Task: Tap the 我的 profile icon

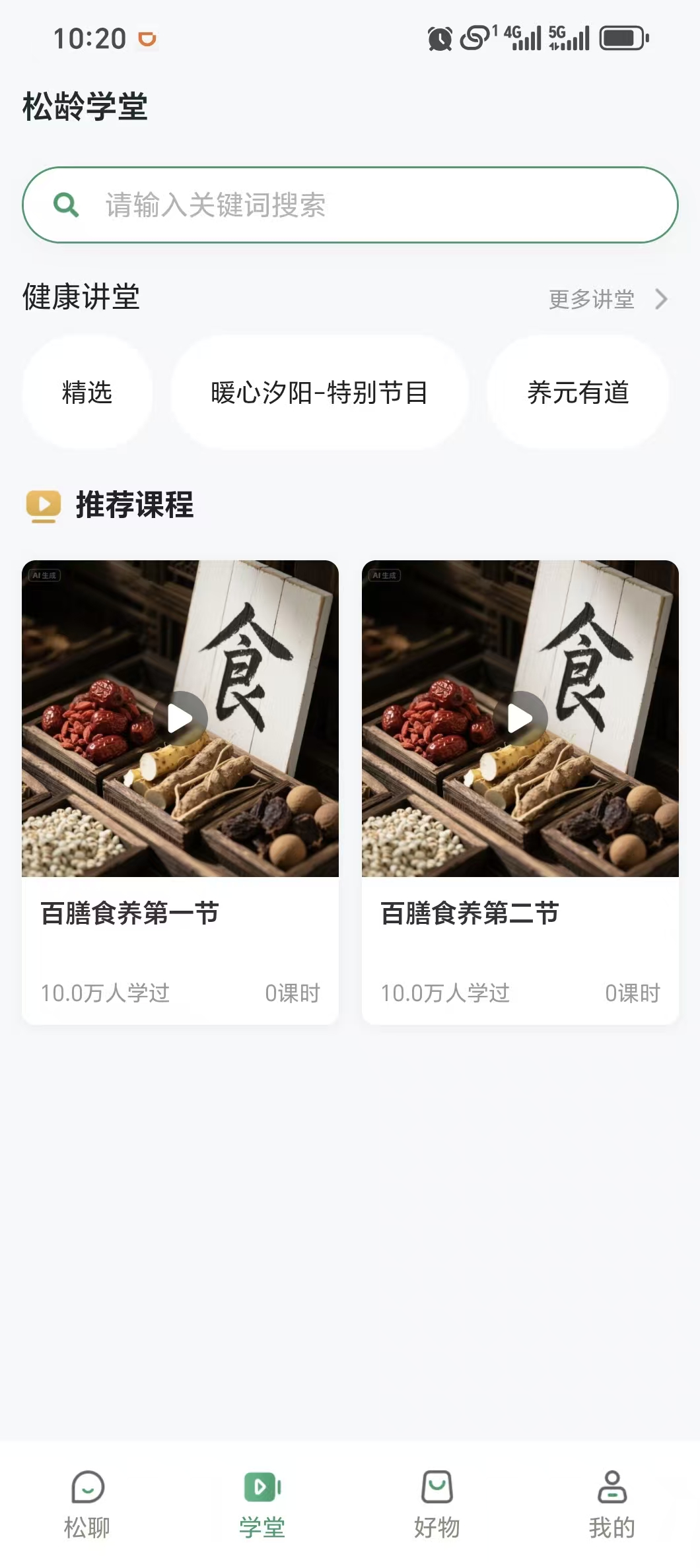Action: pyautogui.click(x=611, y=1482)
